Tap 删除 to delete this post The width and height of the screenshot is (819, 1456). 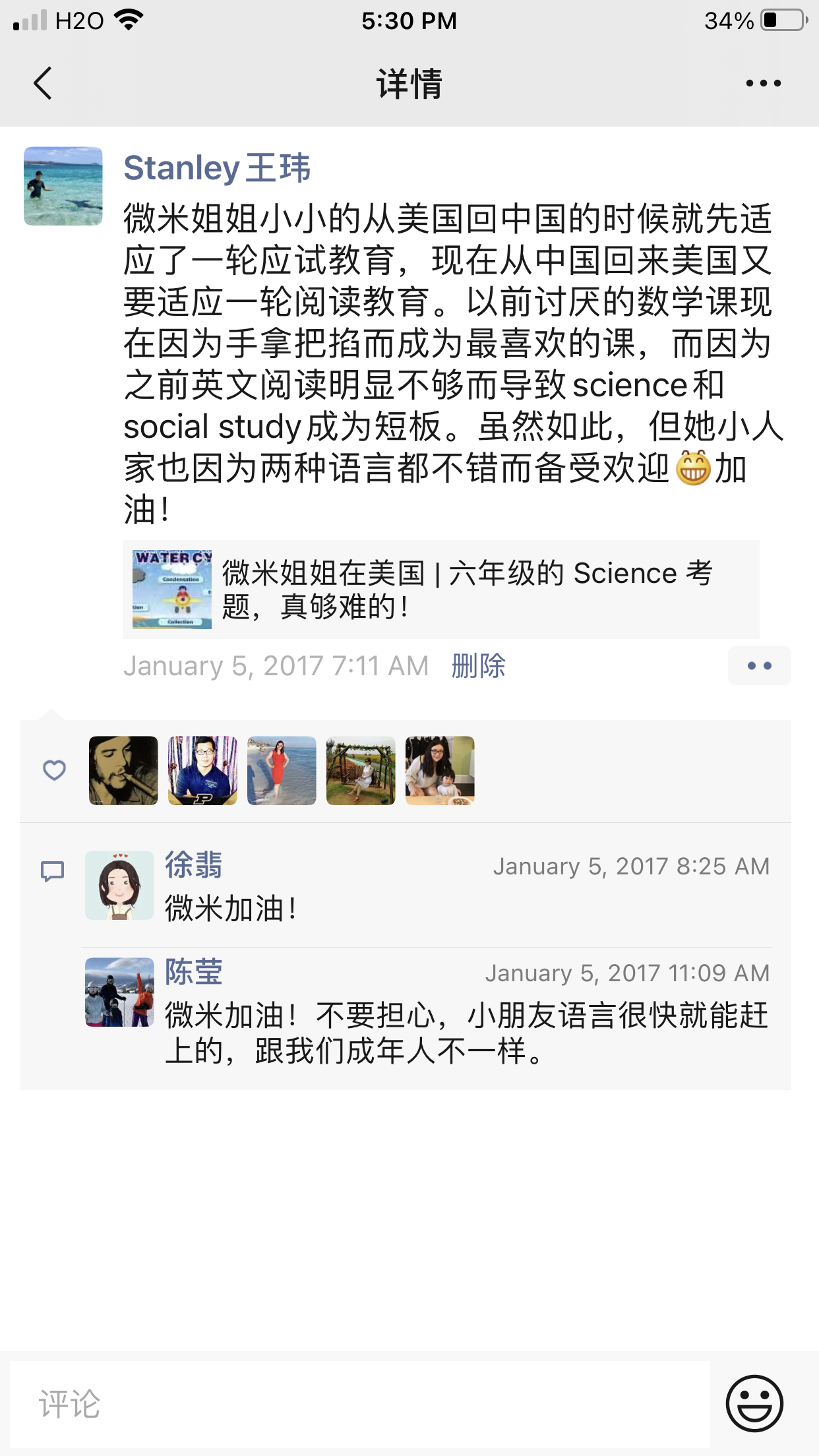pyautogui.click(x=478, y=666)
